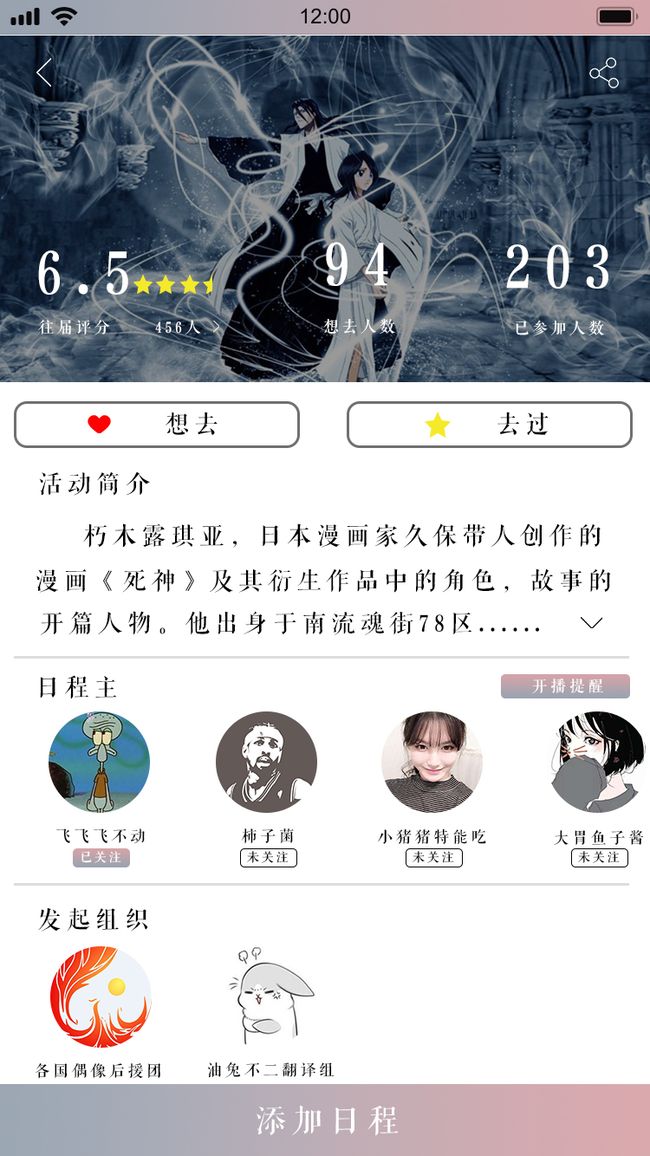This screenshot has width=650, height=1156.
Task: Open organization 各国偶像后援团
Action: click(x=100, y=997)
